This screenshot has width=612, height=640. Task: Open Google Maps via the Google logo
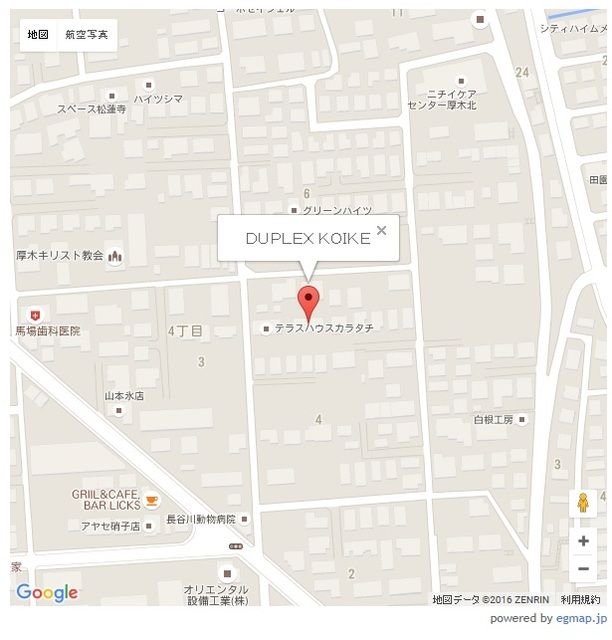[x=47, y=593]
